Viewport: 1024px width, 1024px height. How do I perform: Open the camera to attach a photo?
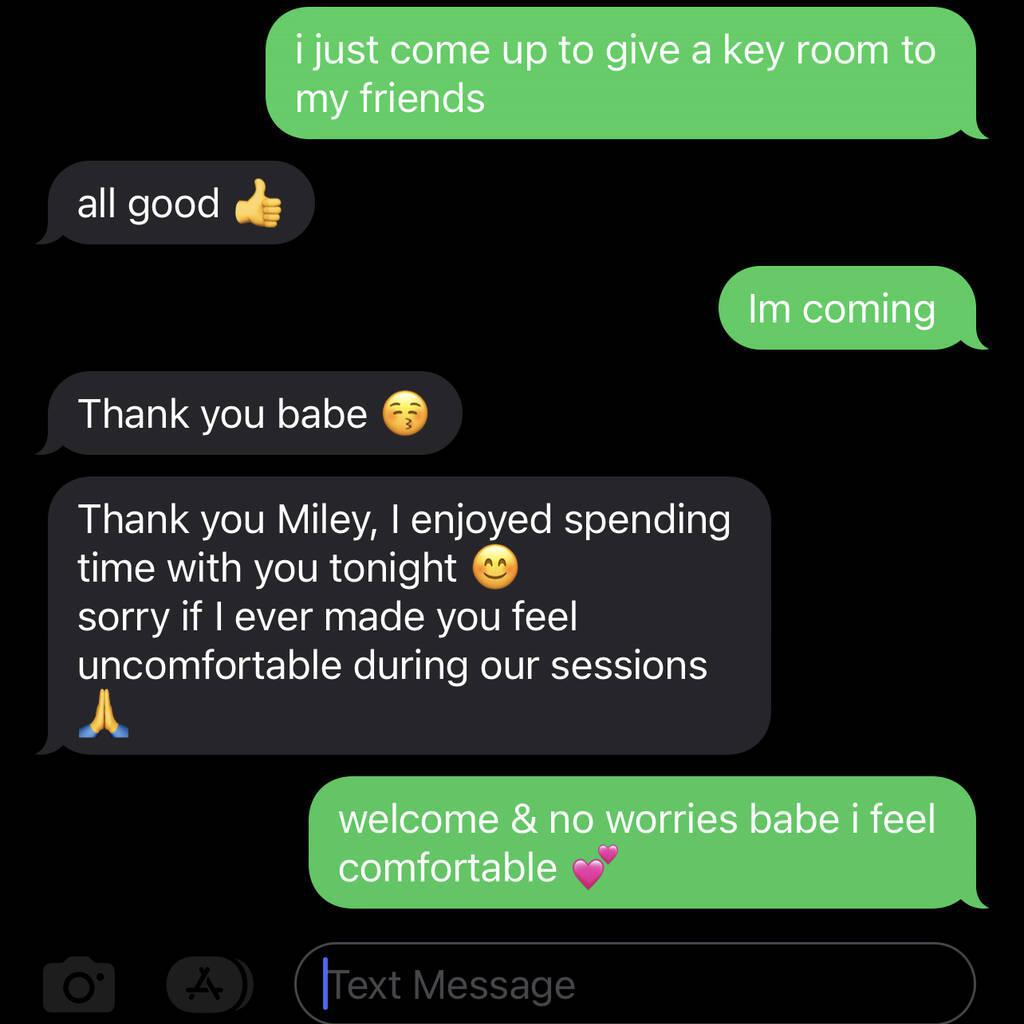[78, 986]
